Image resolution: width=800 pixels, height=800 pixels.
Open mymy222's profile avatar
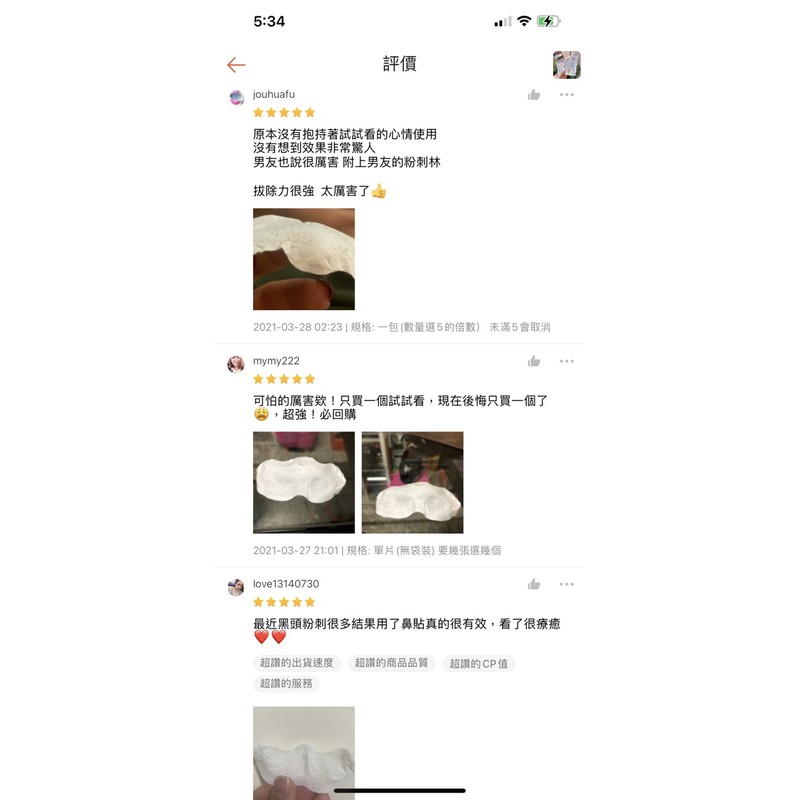pyautogui.click(x=236, y=364)
